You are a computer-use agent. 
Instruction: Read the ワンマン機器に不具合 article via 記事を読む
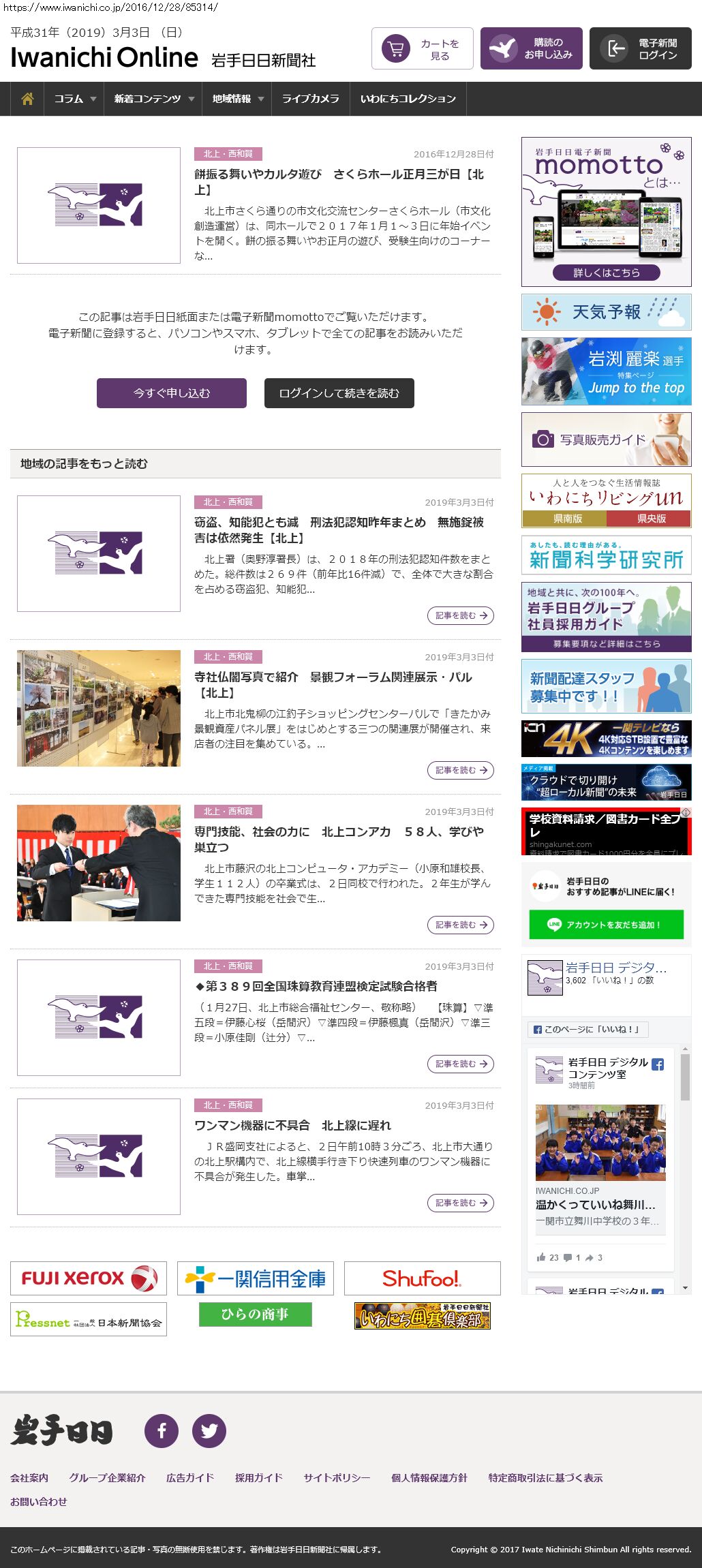pos(460,1203)
